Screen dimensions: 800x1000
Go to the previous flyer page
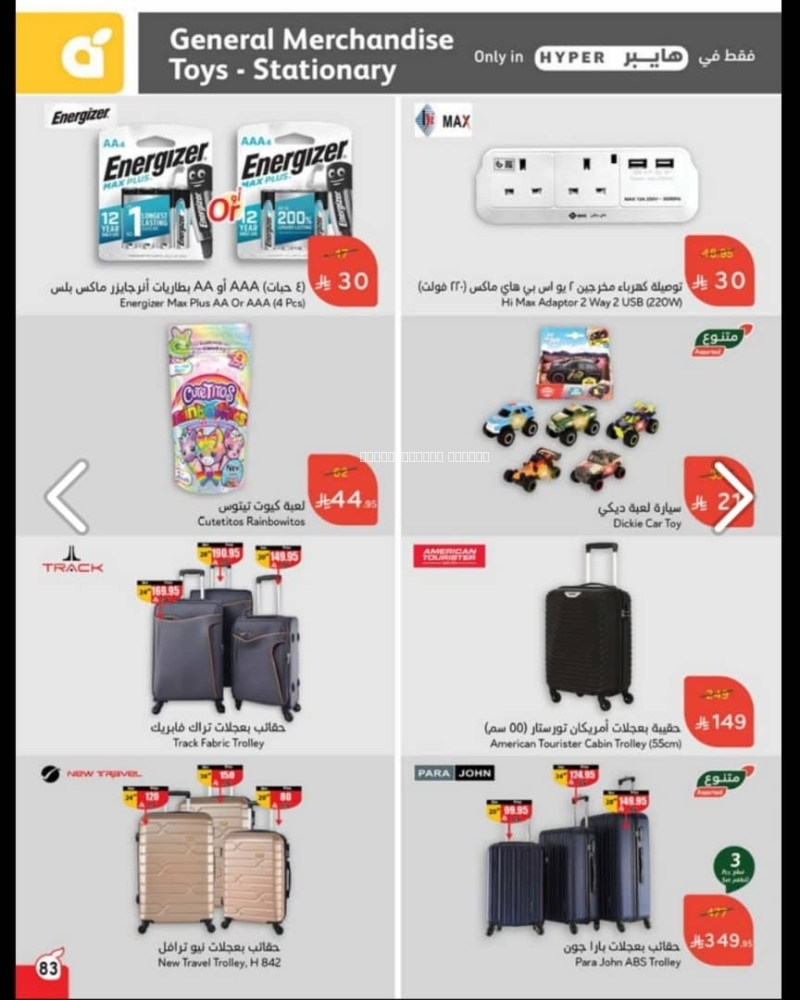[67, 497]
